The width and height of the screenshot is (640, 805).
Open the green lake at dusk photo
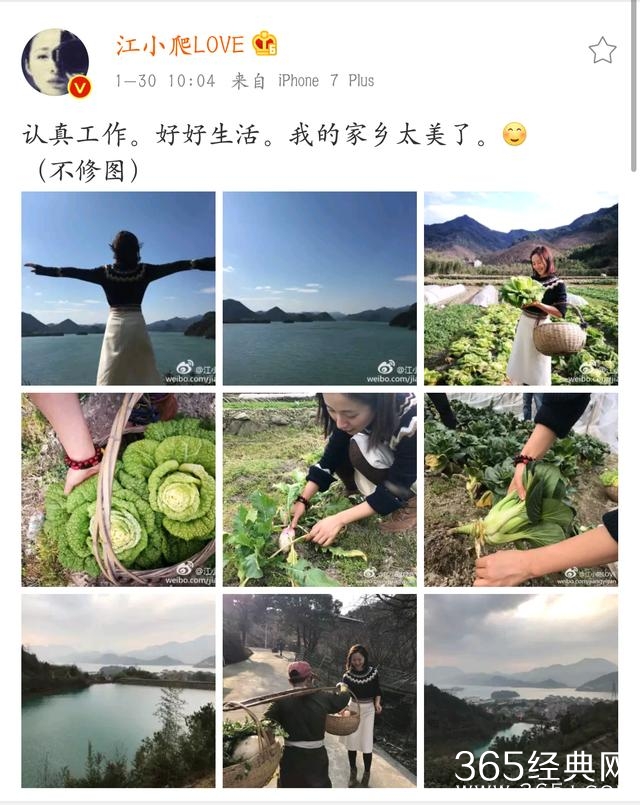(118, 690)
